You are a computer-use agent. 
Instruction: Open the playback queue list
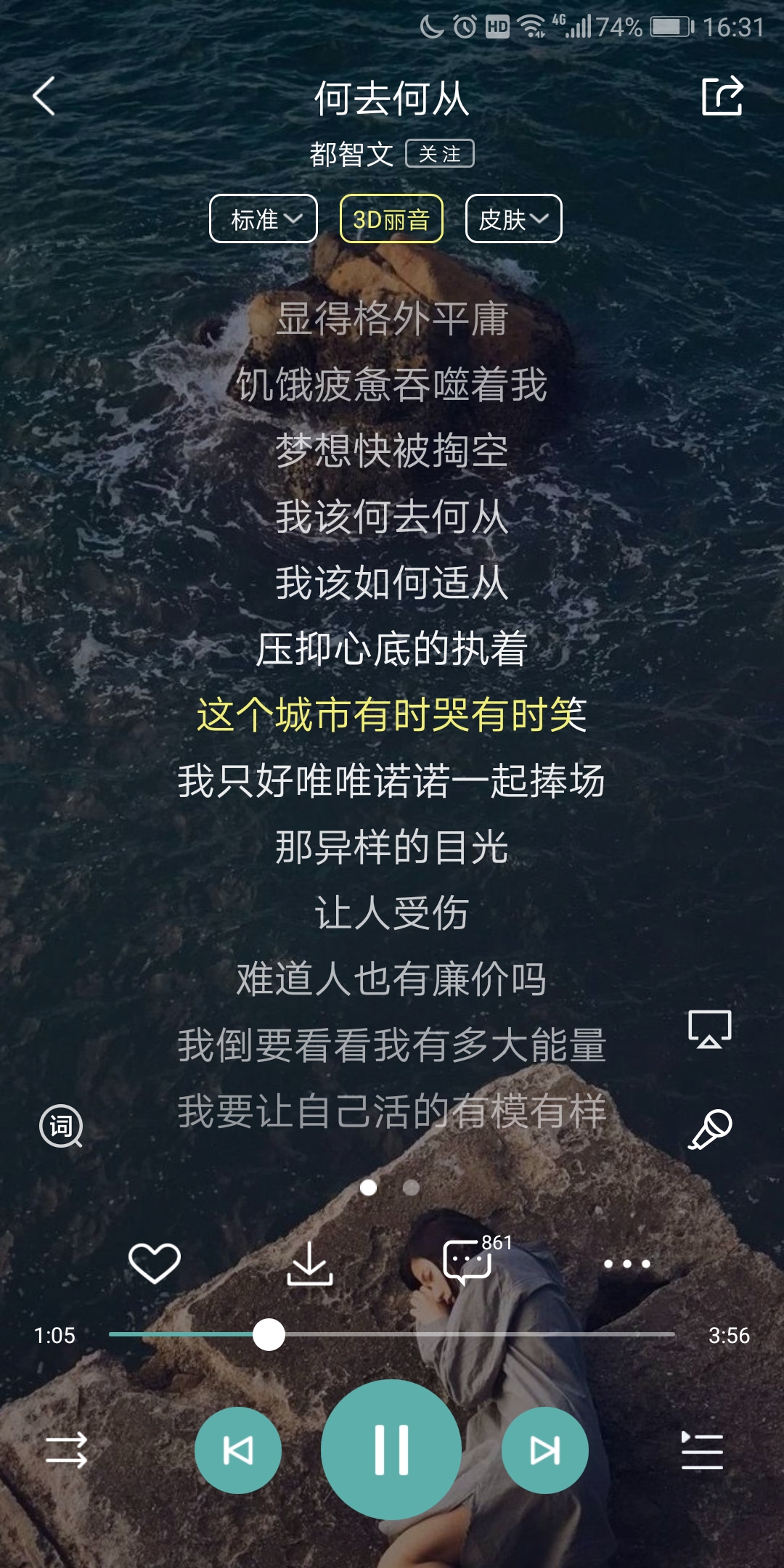coord(703,1448)
